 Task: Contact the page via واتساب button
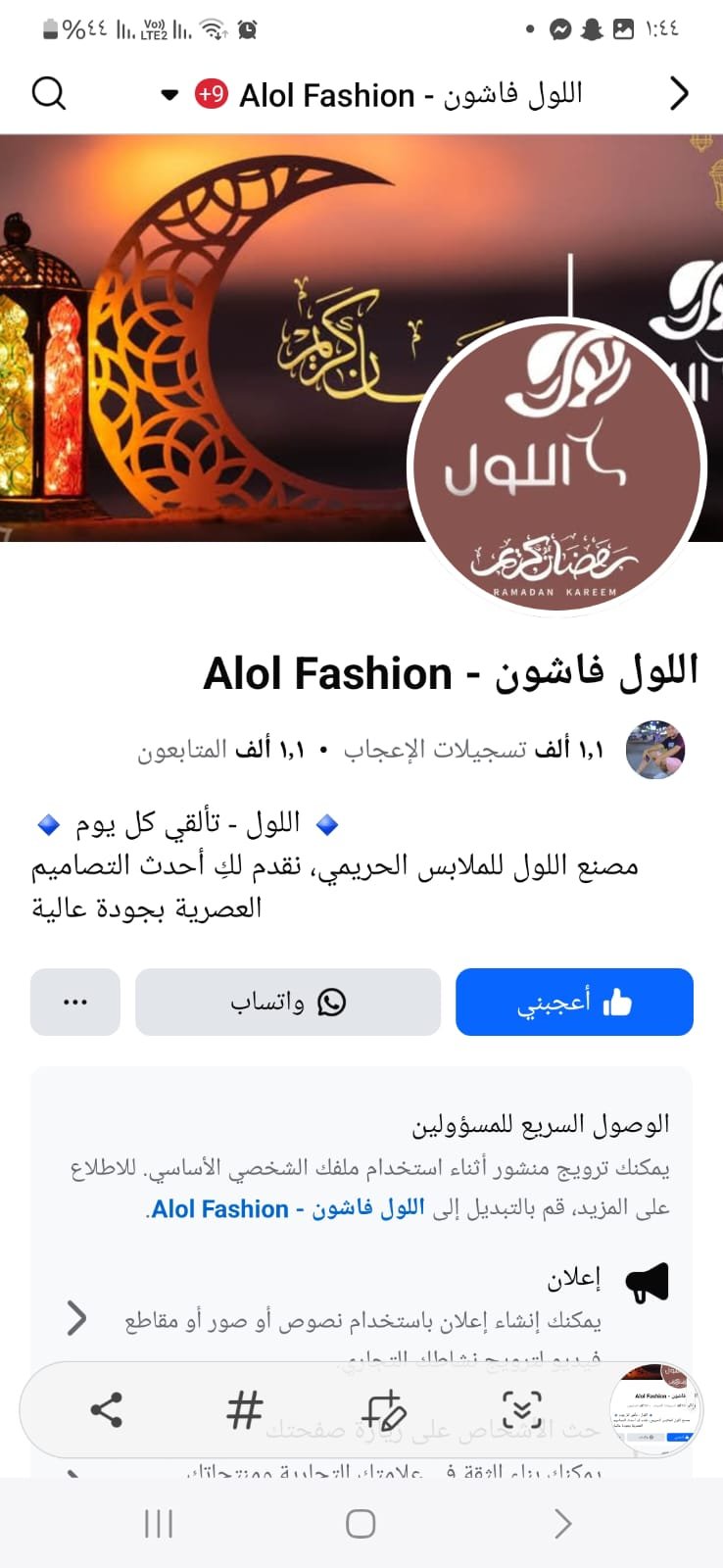point(288,1002)
